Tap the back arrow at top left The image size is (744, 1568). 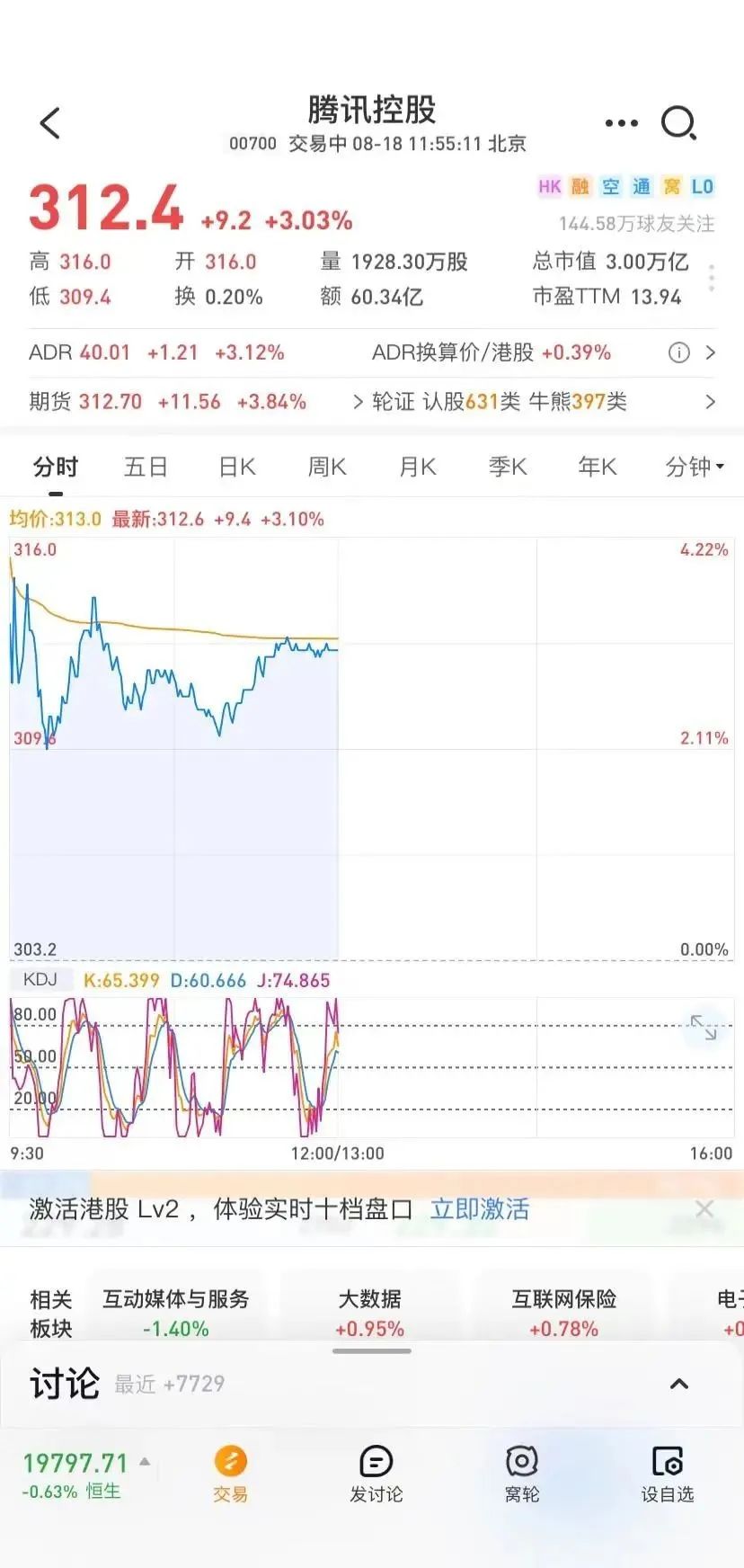tap(49, 124)
